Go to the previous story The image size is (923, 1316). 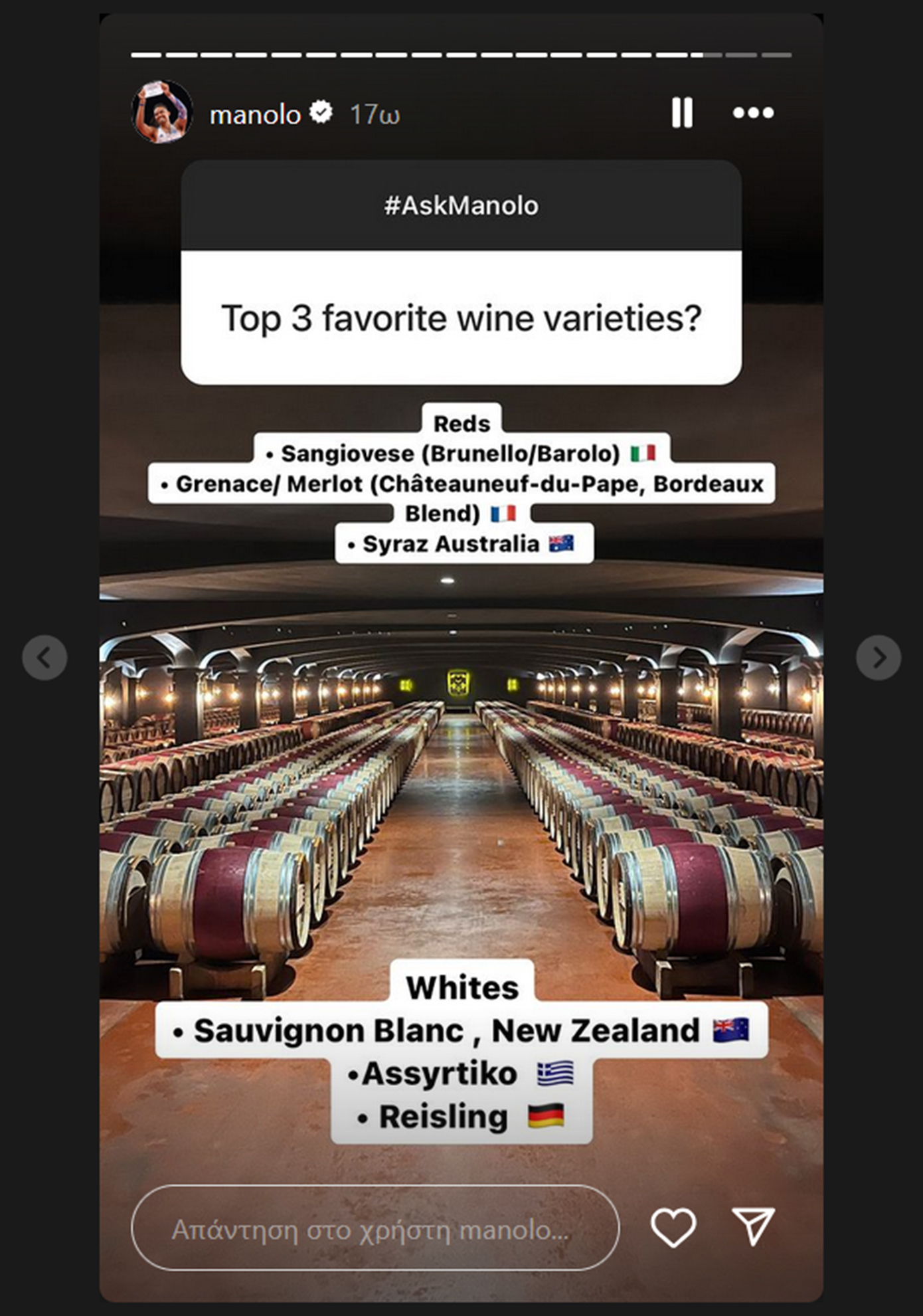point(44,658)
